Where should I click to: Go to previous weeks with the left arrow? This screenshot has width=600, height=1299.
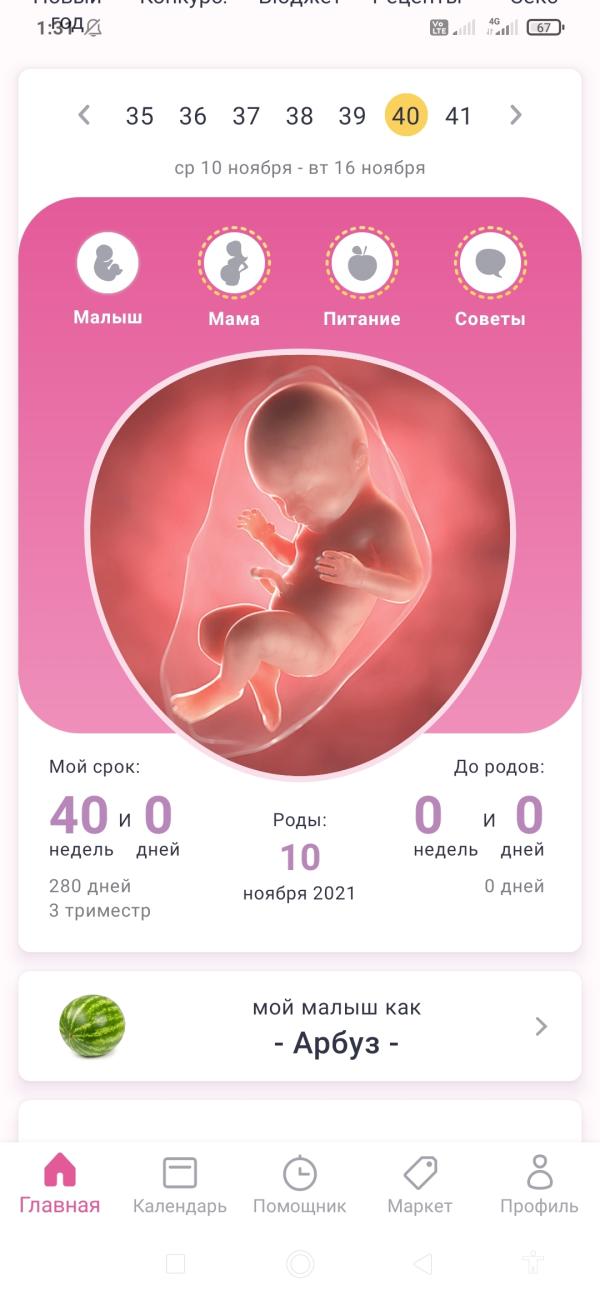[84, 115]
